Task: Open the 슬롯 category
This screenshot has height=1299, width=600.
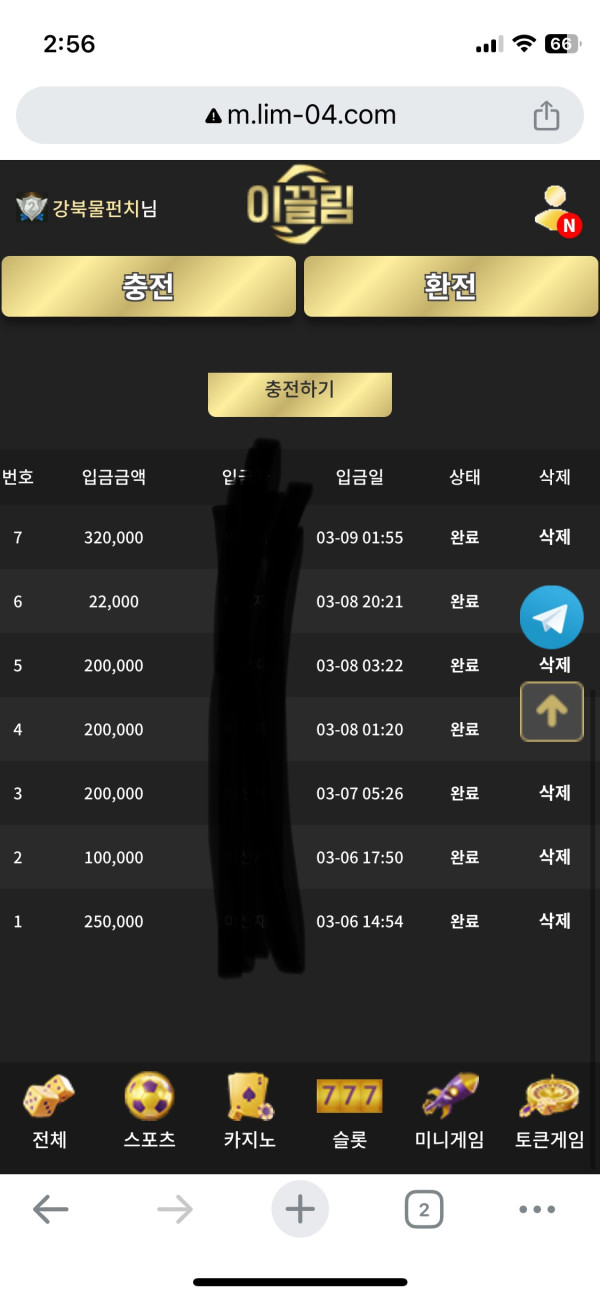Action: point(349,1111)
